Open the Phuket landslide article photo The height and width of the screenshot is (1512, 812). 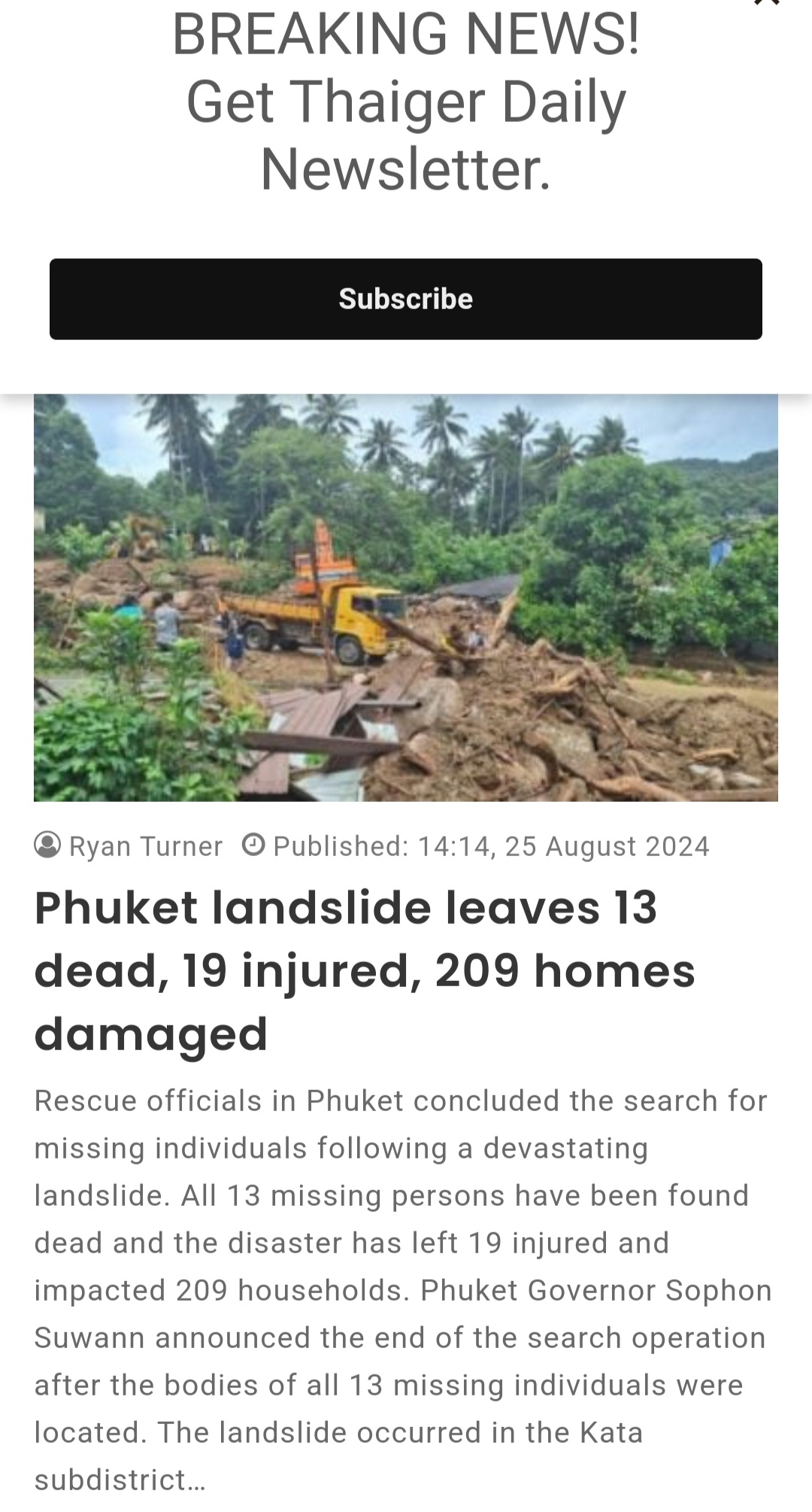[406, 597]
